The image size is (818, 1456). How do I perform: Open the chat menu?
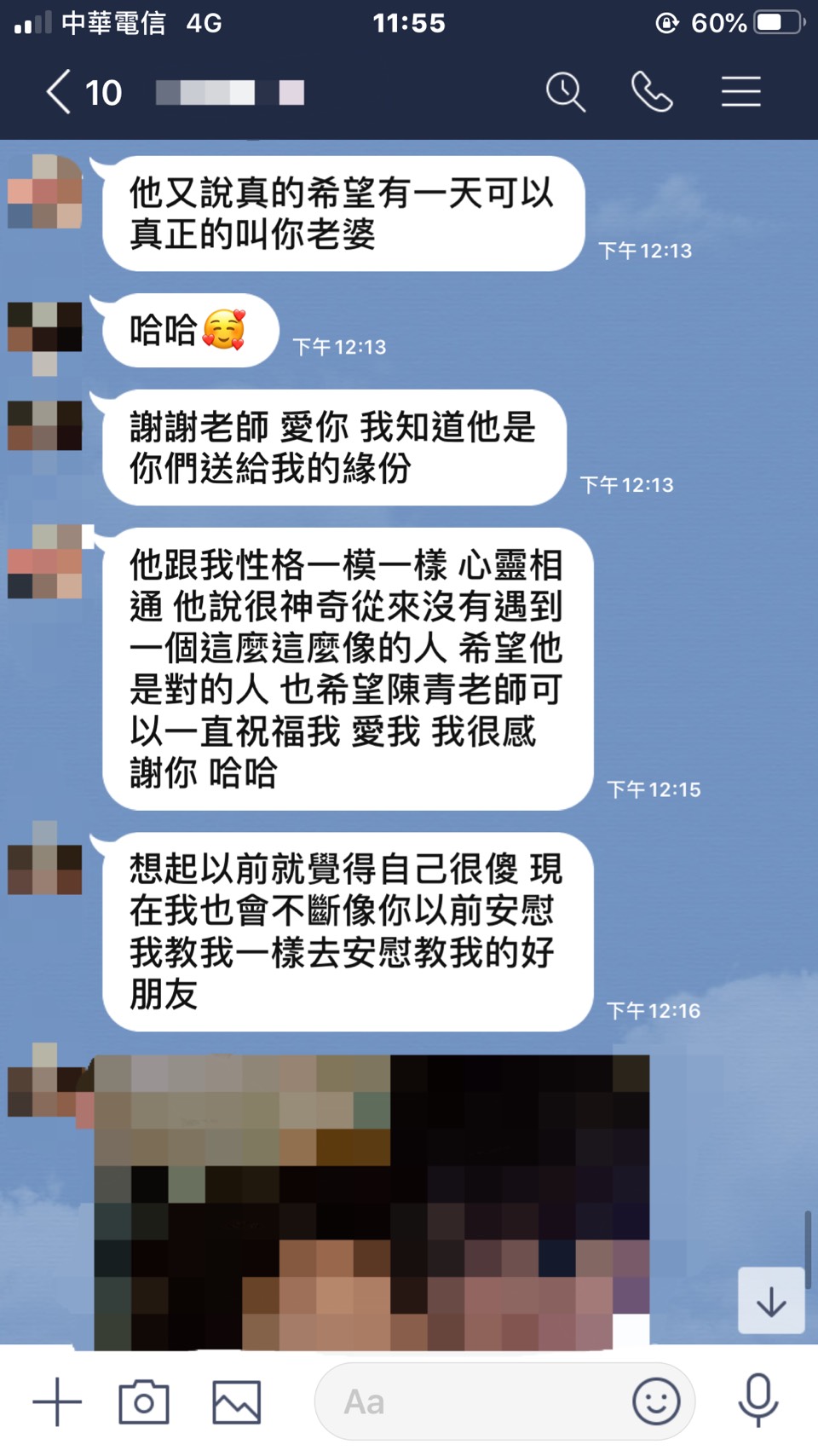740,92
